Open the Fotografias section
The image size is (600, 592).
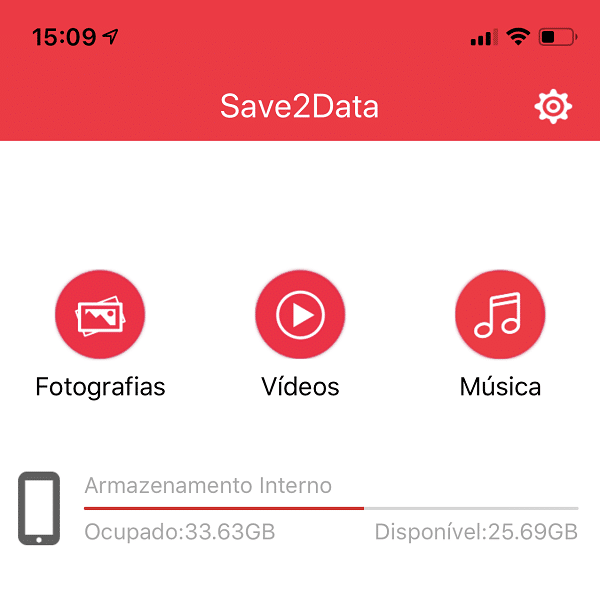pyautogui.click(x=100, y=316)
